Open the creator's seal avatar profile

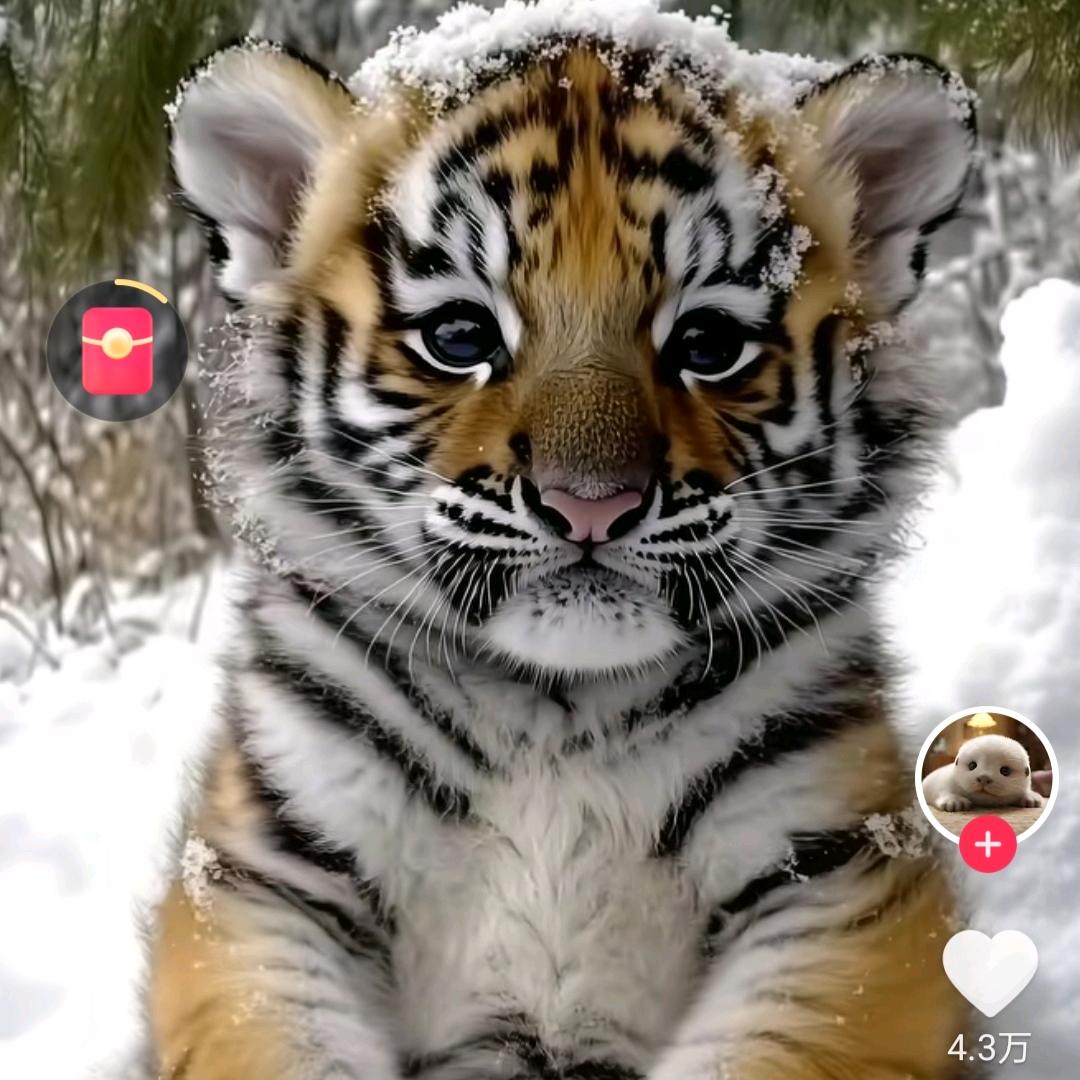click(x=986, y=772)
